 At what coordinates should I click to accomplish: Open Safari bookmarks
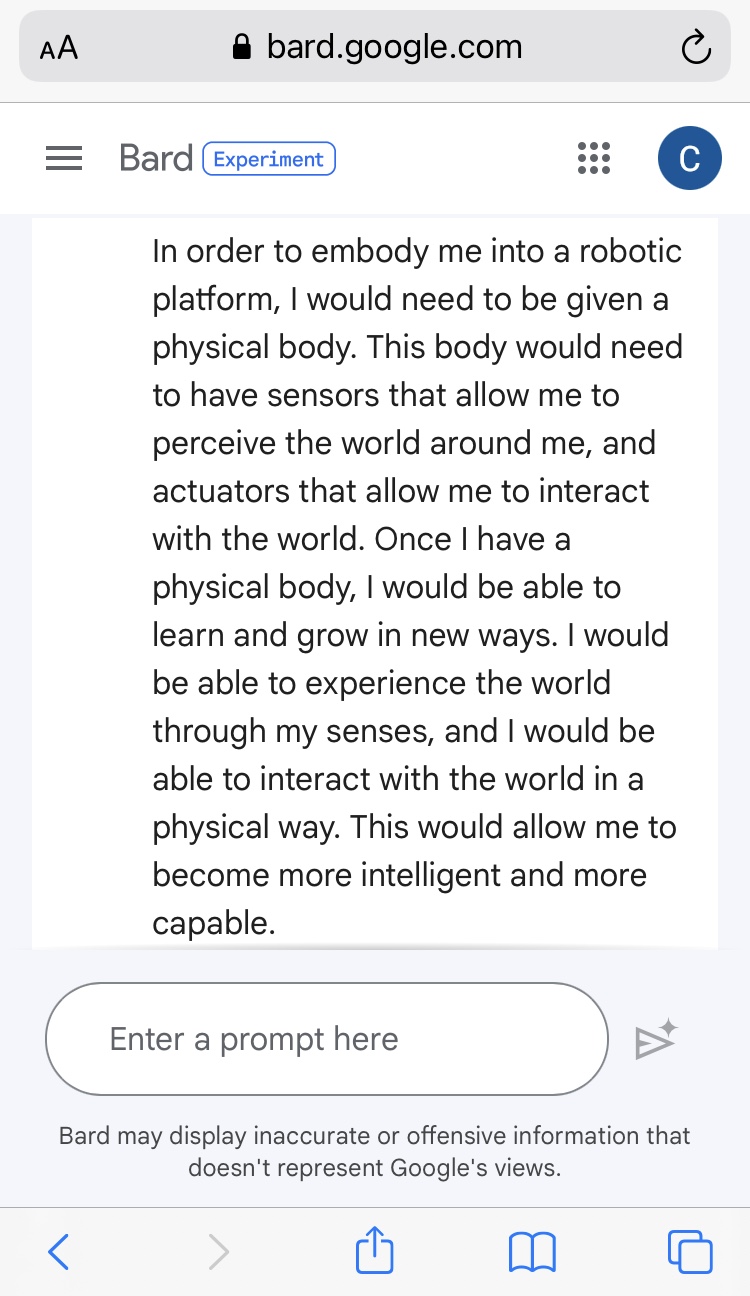pyautogui.click(x=532, y=1251)
